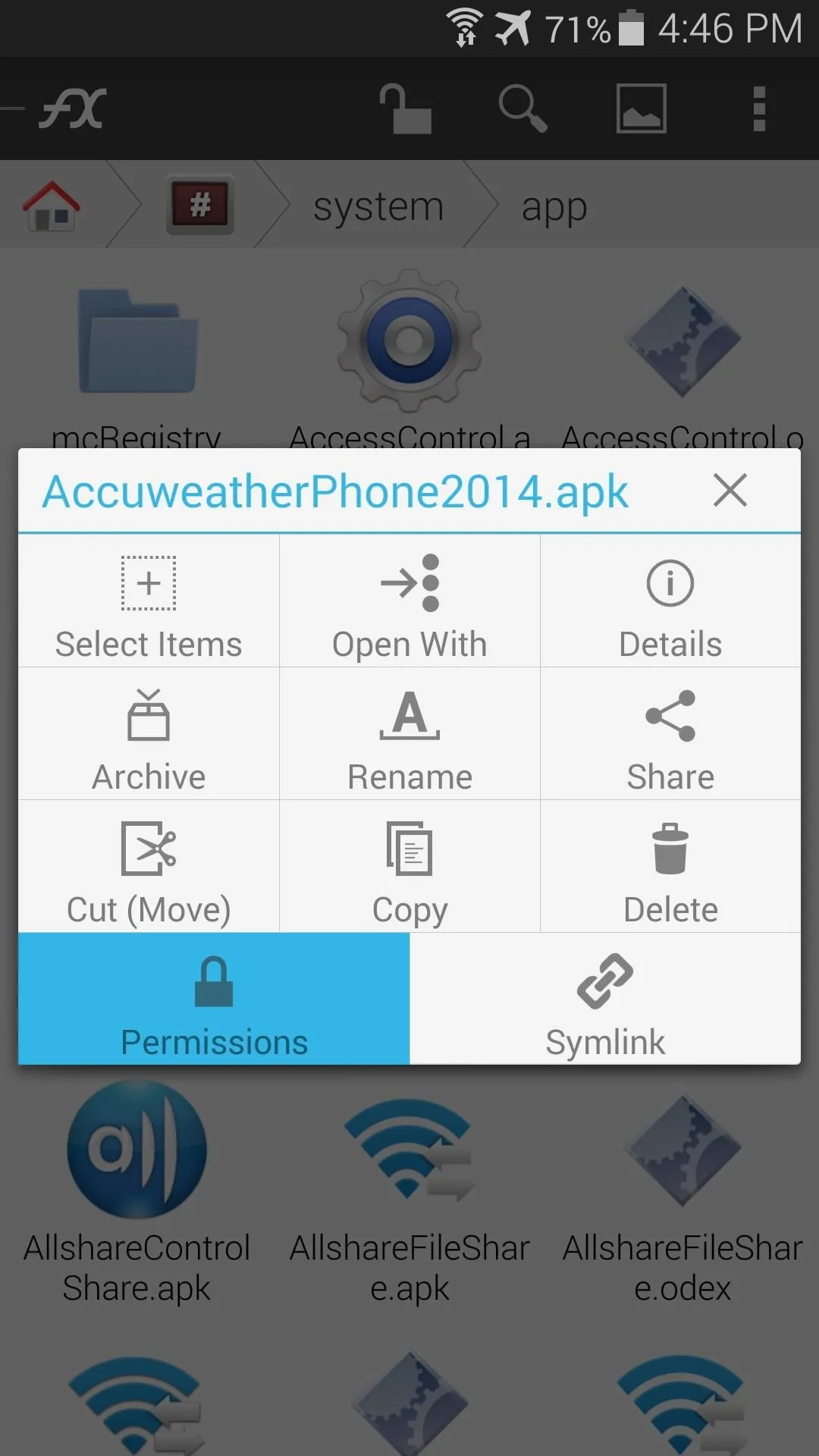
Task: Share the apk file
Action: click(670, 734)
